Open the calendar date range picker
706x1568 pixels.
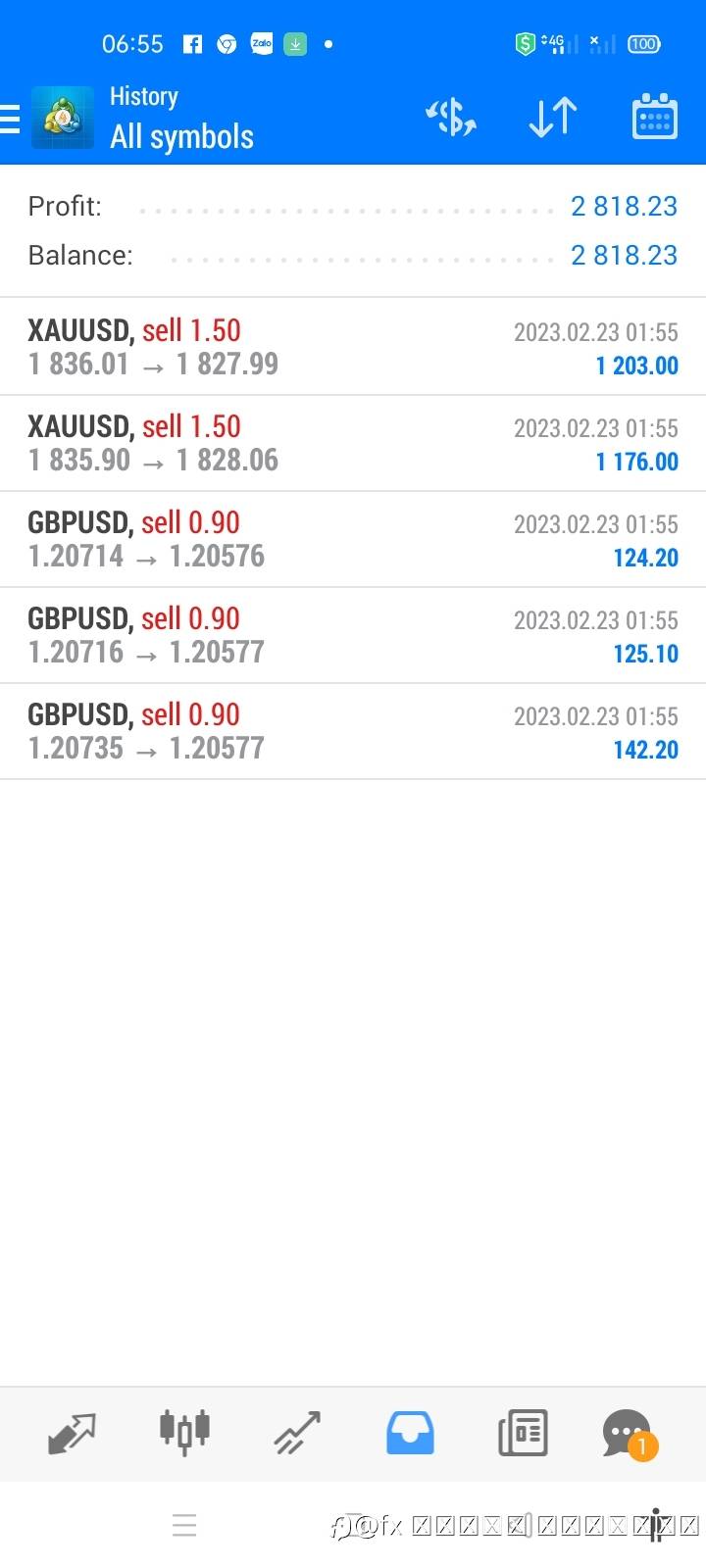point(654,118)
